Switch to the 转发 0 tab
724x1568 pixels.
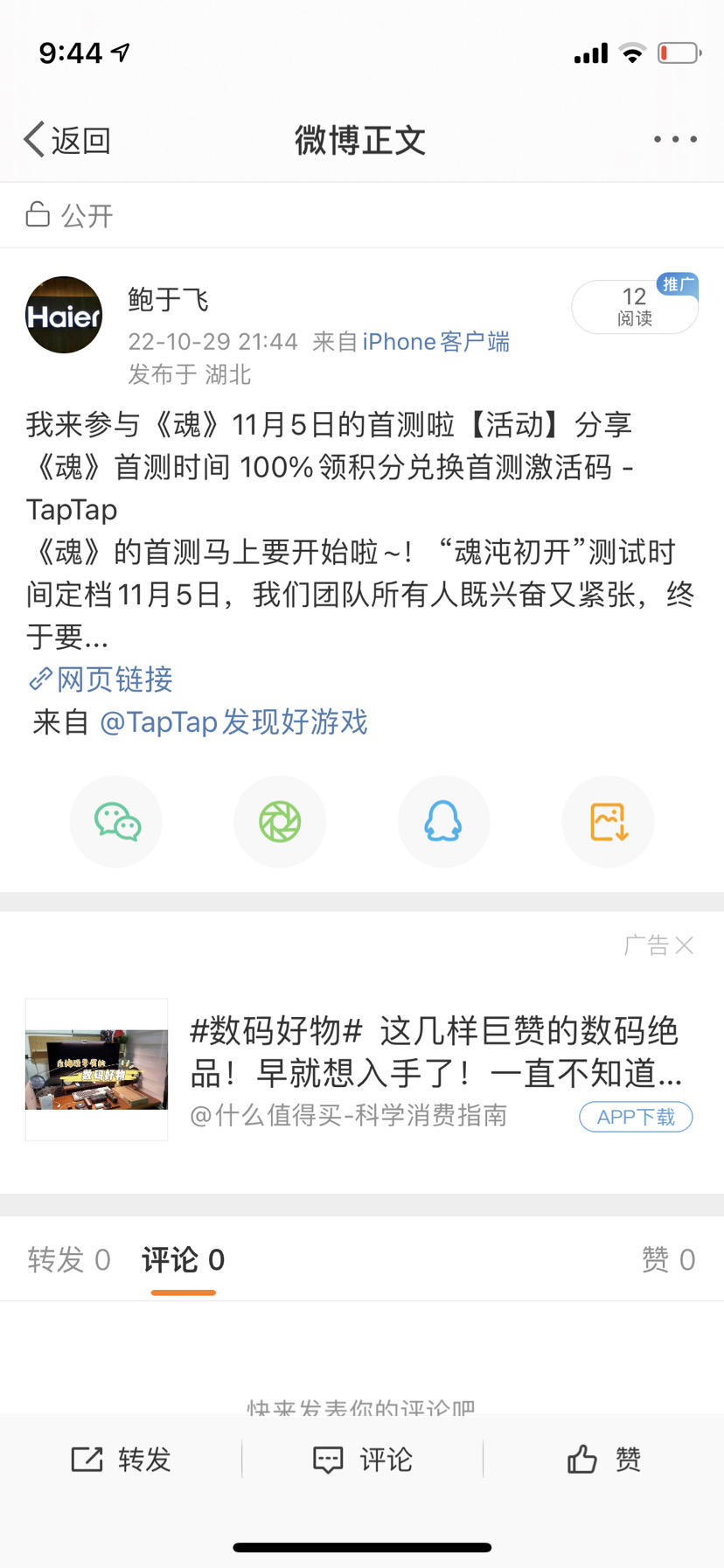click(69, 1259)
